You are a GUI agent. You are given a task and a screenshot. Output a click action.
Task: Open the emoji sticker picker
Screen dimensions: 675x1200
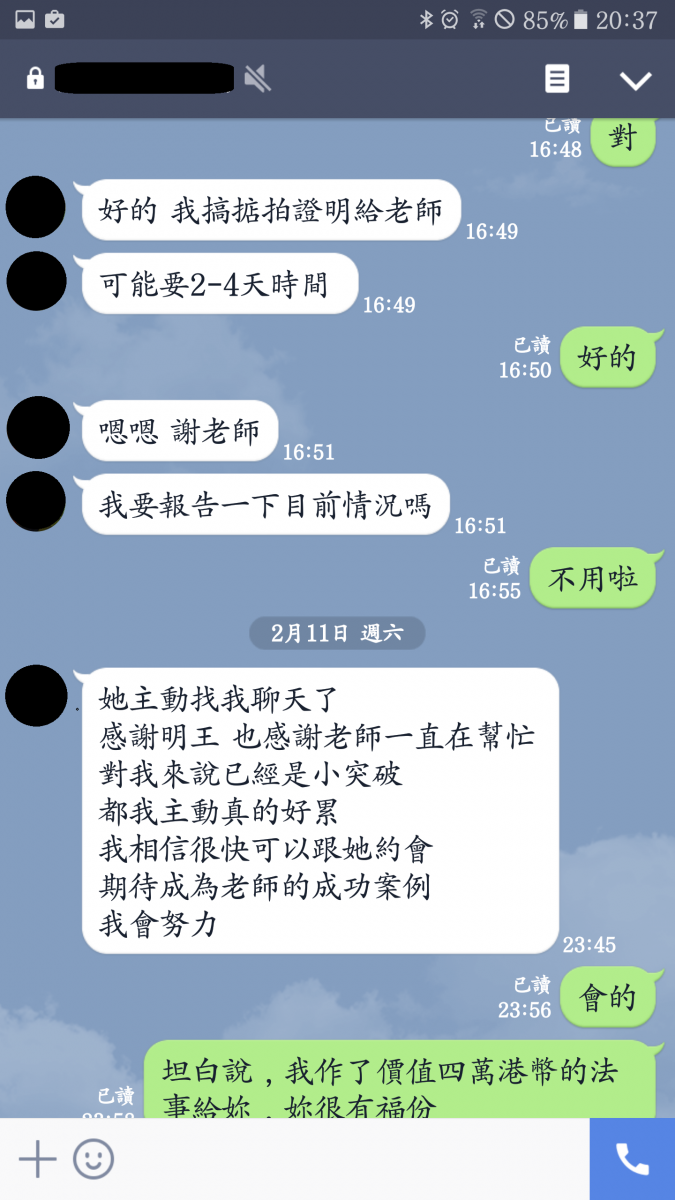pyautogui.click(x=93, y=1159)
